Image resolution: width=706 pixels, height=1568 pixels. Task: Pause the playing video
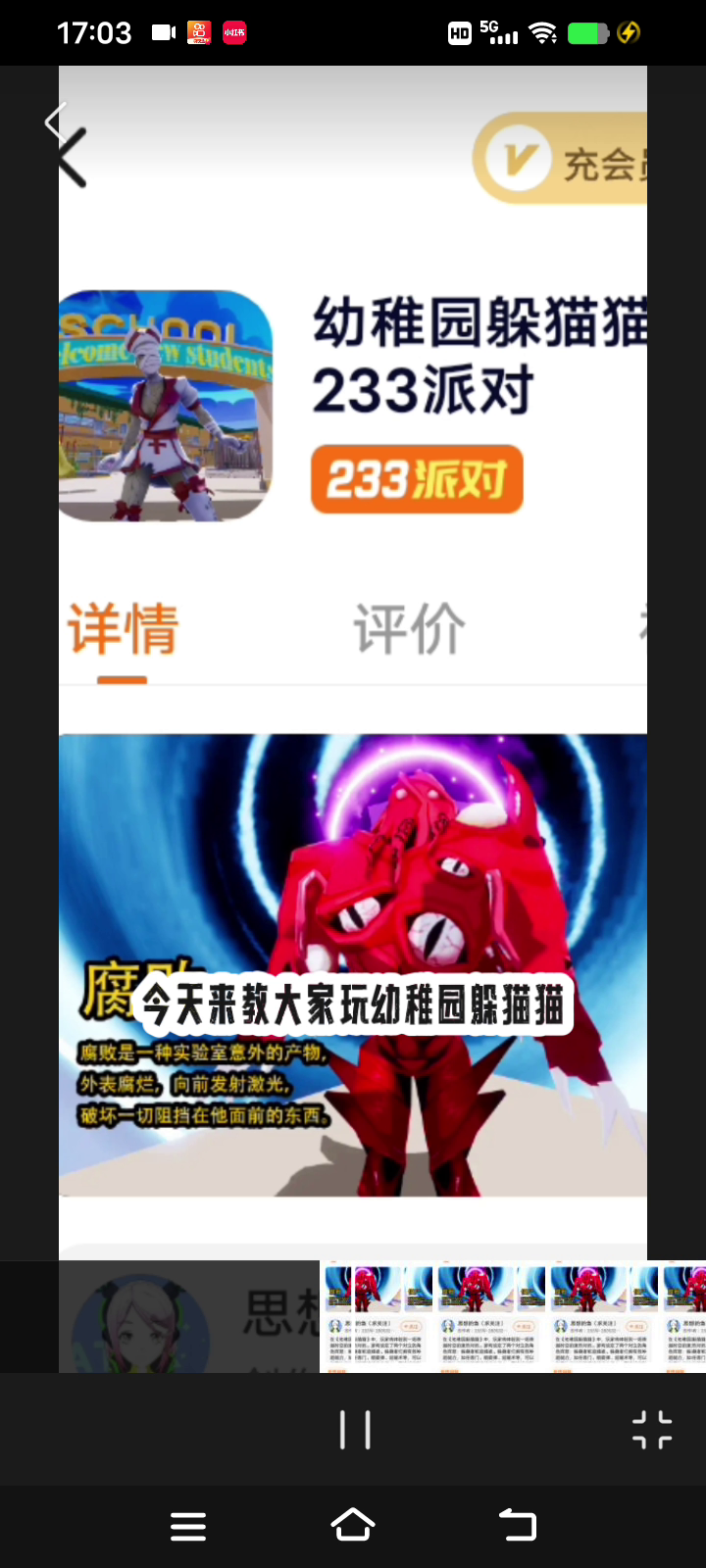pyautogui.click(x=355, y=1430)
